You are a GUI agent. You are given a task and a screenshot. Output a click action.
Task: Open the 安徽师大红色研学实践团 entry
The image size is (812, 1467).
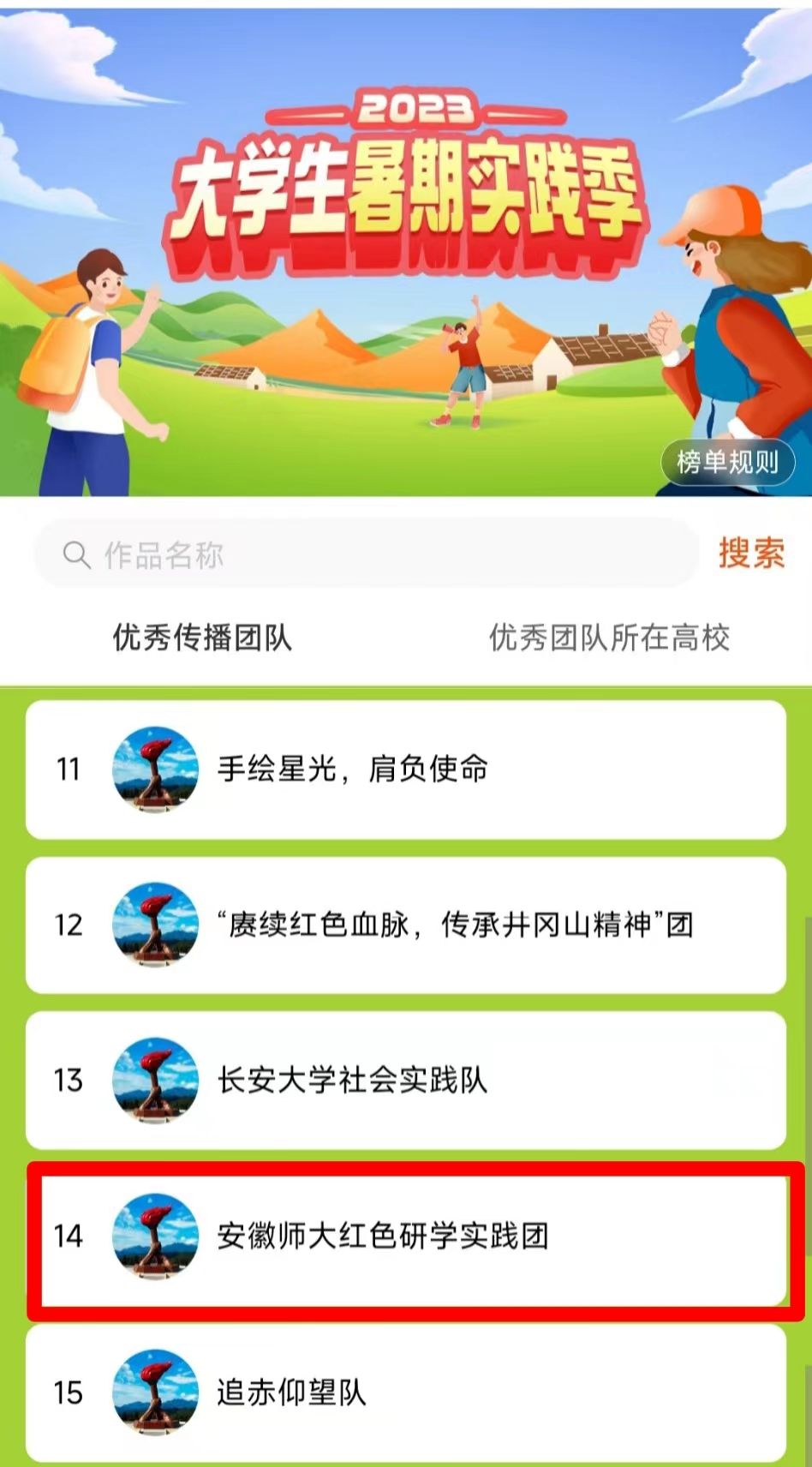406,1236
